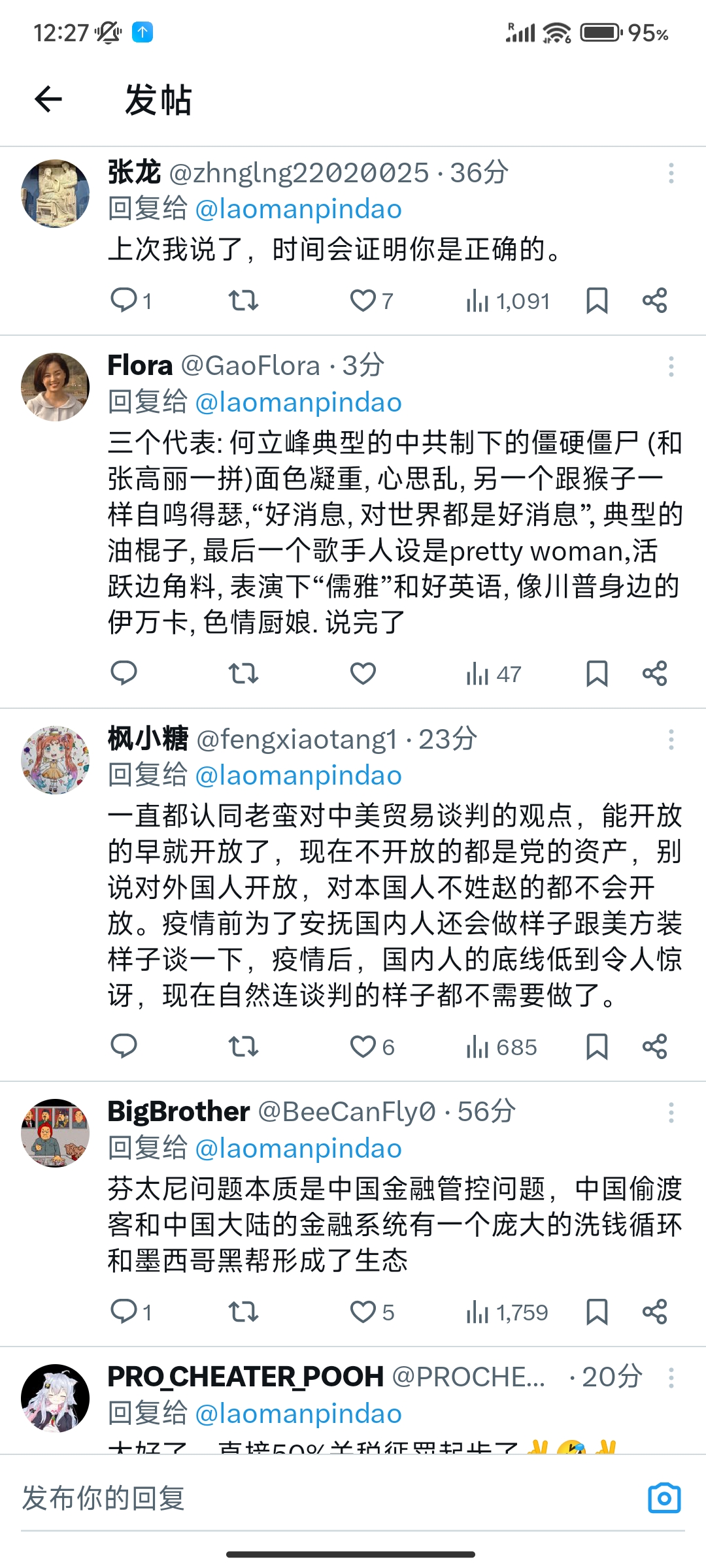Repost 枫小糖's reply
This screenshot has height=1568, width=706.
click(x=243, y=1047)
